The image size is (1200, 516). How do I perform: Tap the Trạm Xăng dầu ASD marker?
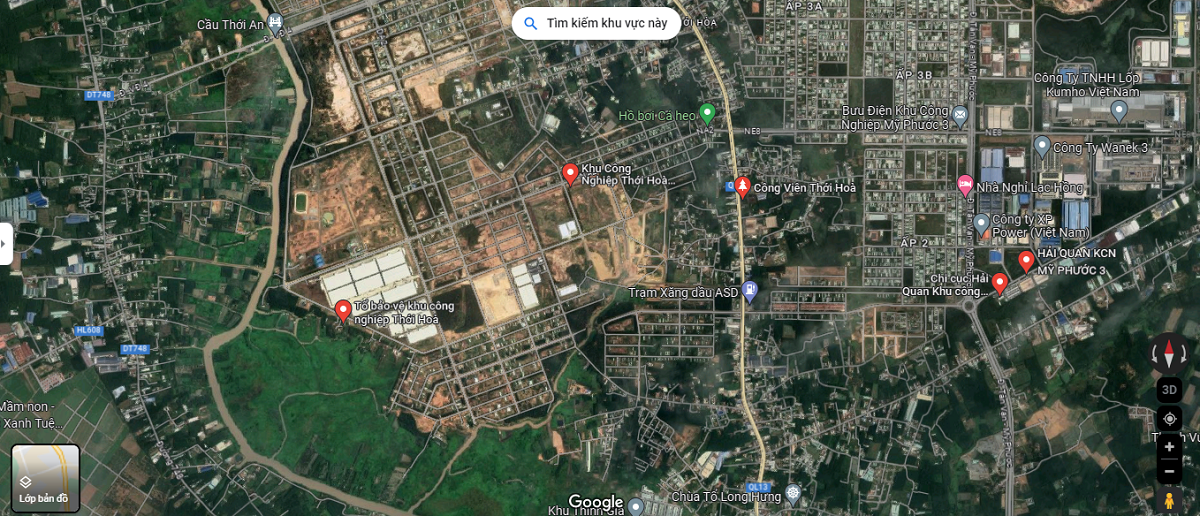tap(751, 292)
